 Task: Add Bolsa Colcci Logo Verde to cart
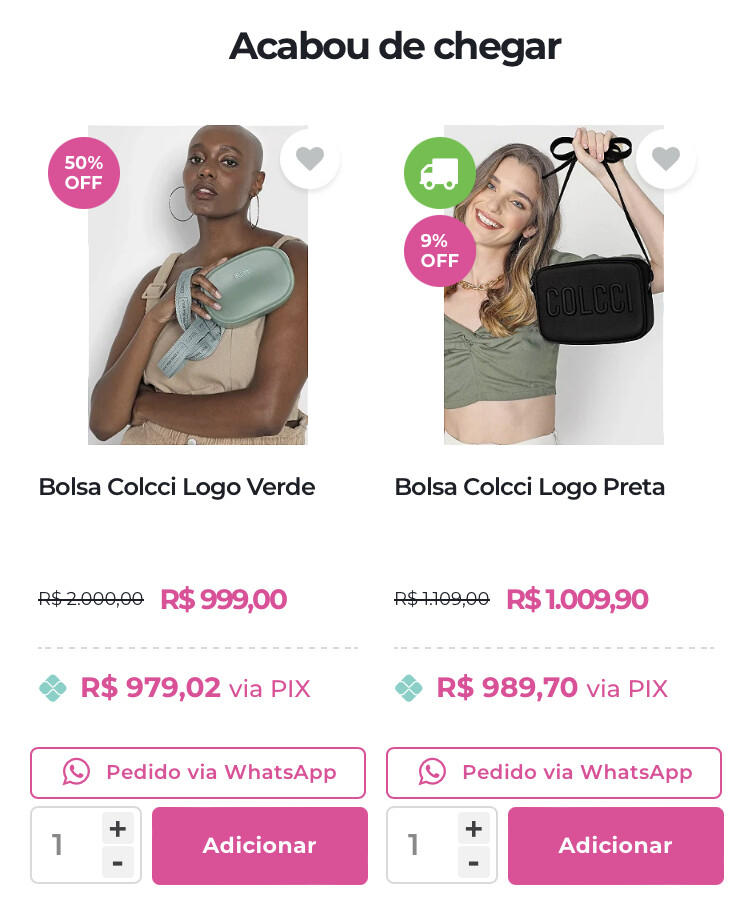click(260, 846)
